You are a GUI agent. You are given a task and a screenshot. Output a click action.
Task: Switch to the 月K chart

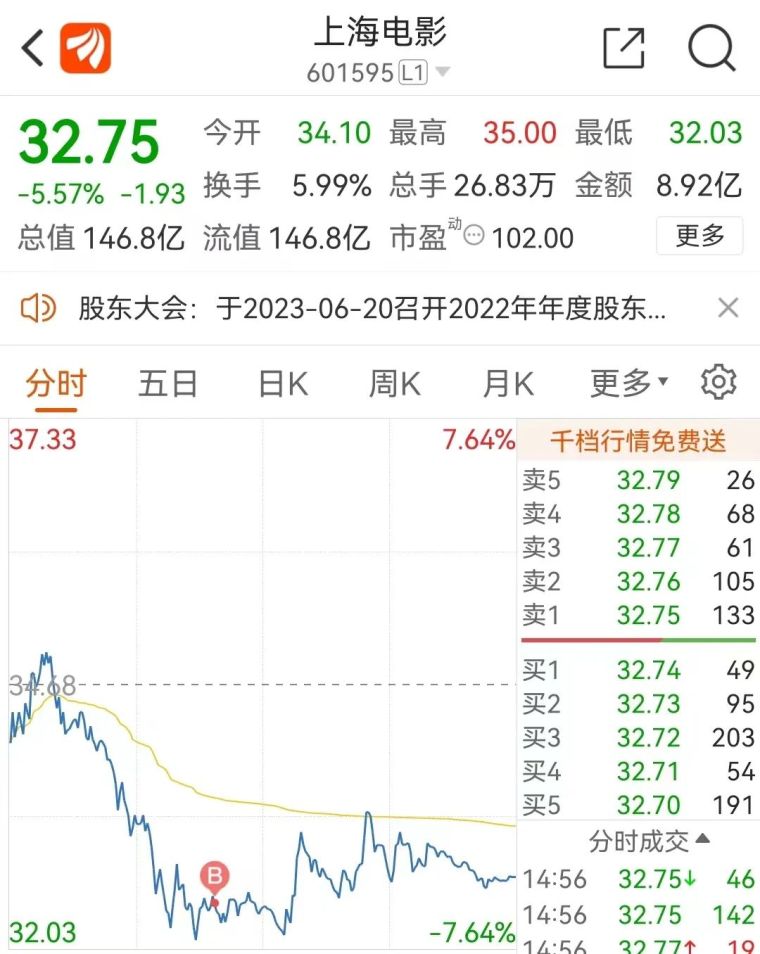pyautogui.click(x=508, y=383)
